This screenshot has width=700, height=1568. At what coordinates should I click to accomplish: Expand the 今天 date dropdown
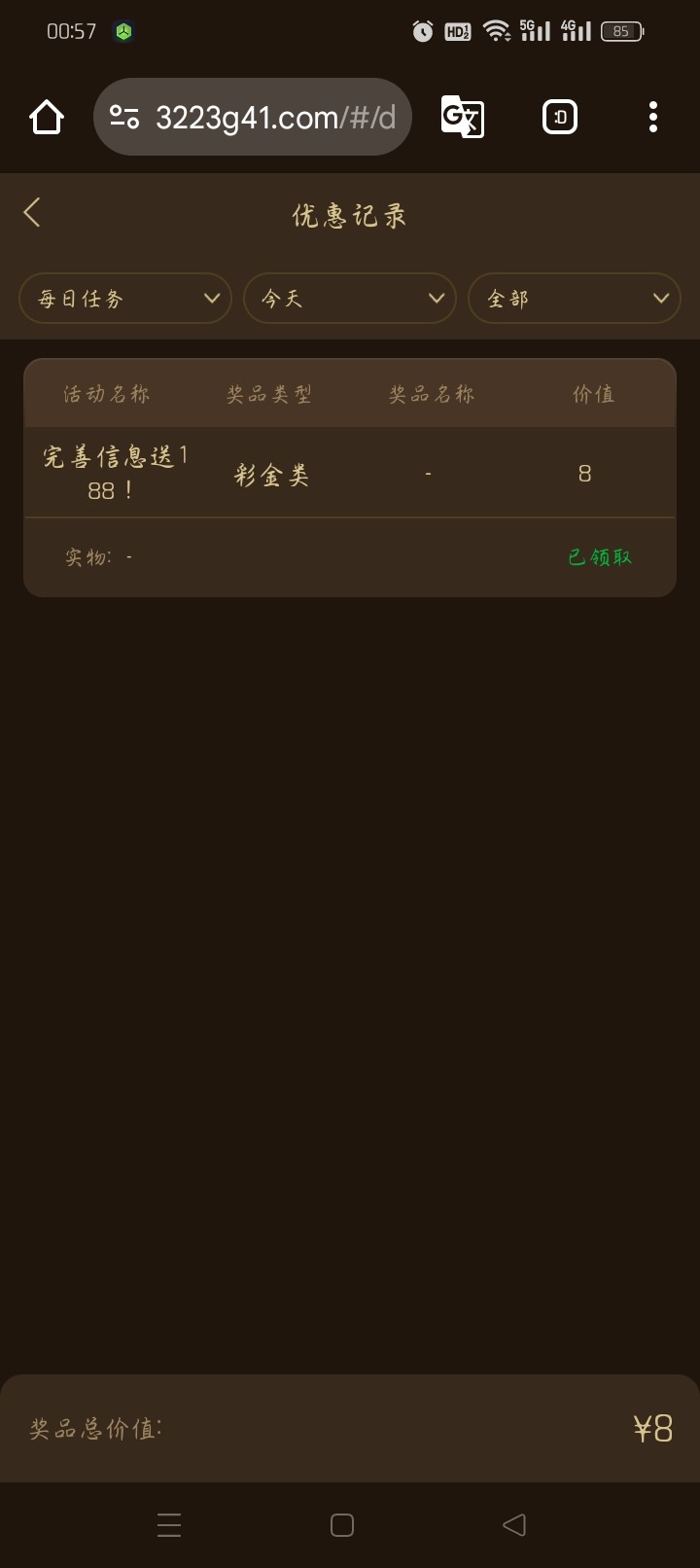click(x=350, y=299)
